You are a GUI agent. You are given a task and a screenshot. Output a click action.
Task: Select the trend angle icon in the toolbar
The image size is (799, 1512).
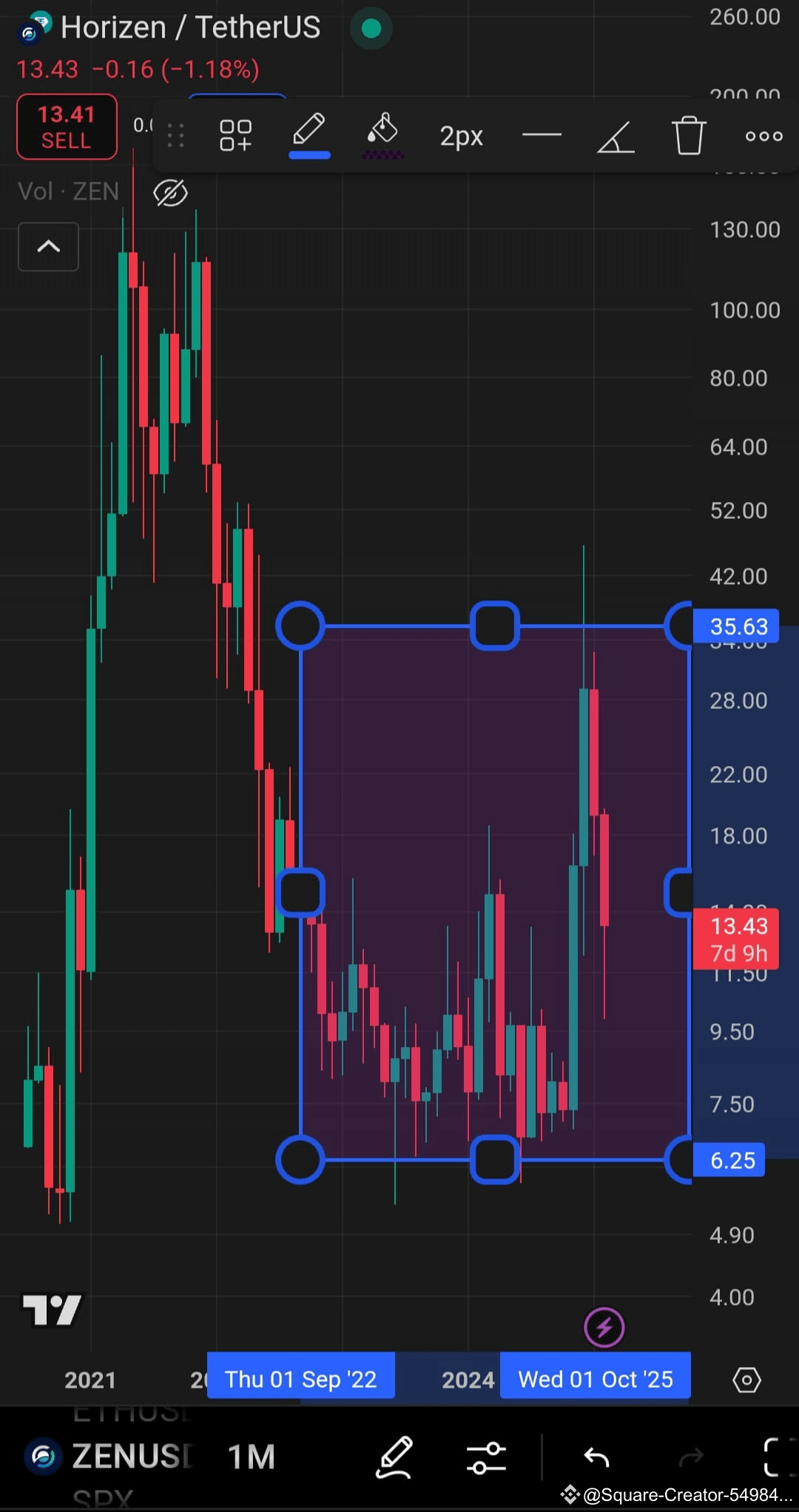(615, 135)
